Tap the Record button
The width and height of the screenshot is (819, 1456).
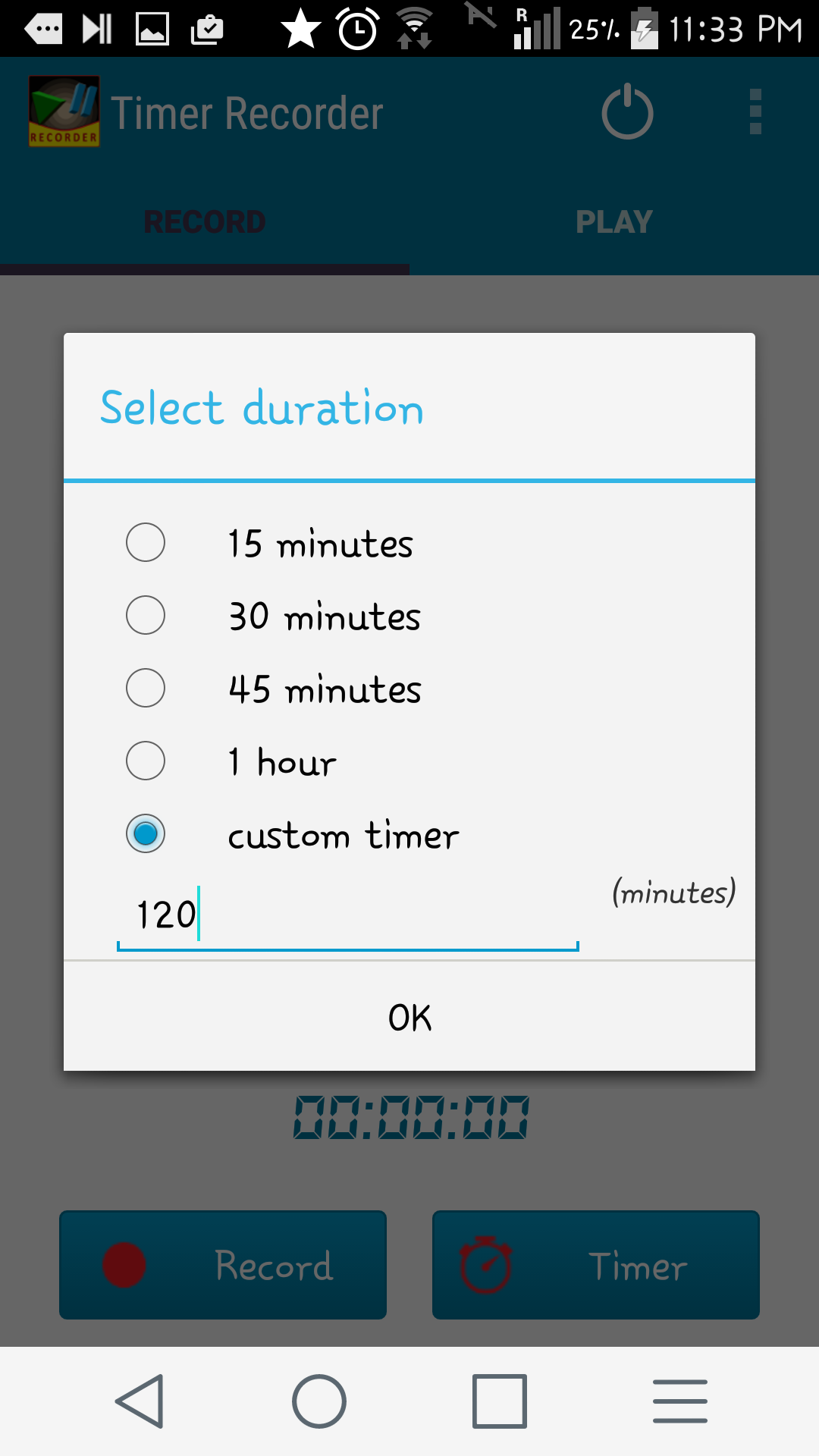pyautogui.click(x=222, y=1264)
